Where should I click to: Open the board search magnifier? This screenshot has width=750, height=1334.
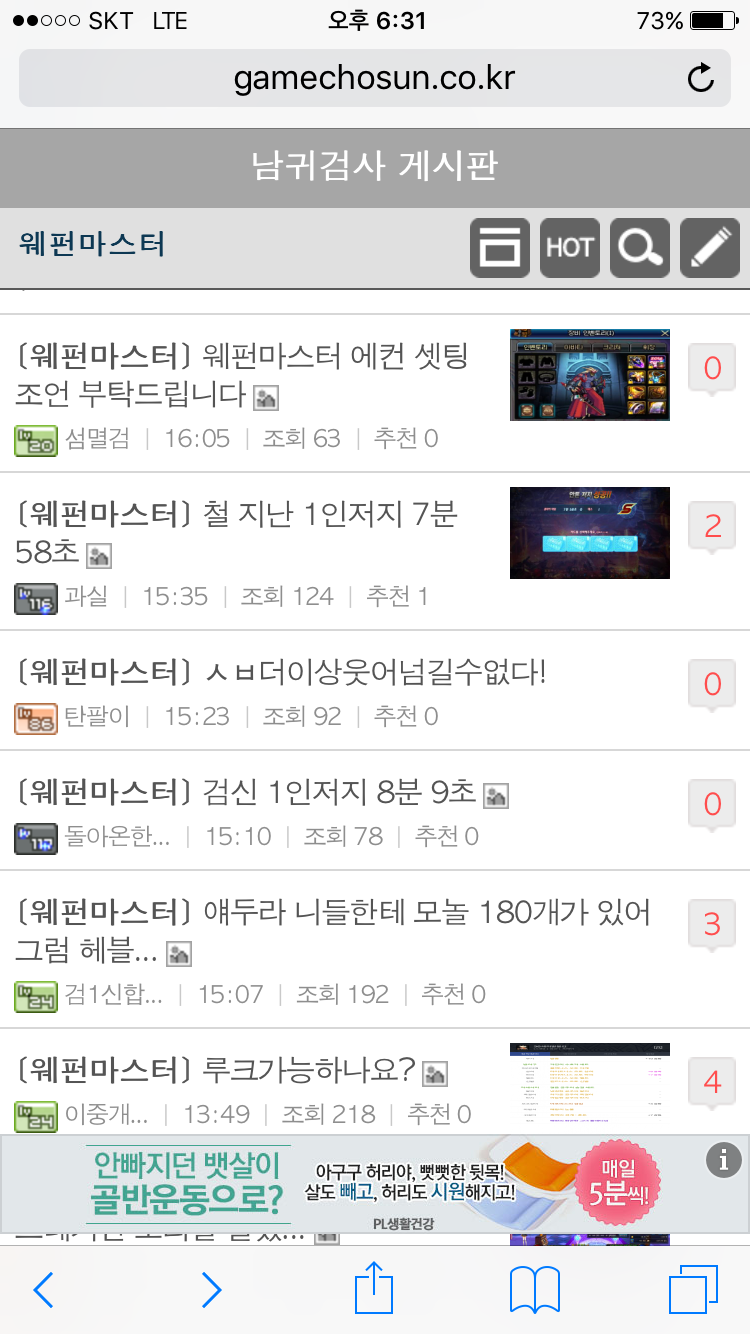tap(639, 248)
